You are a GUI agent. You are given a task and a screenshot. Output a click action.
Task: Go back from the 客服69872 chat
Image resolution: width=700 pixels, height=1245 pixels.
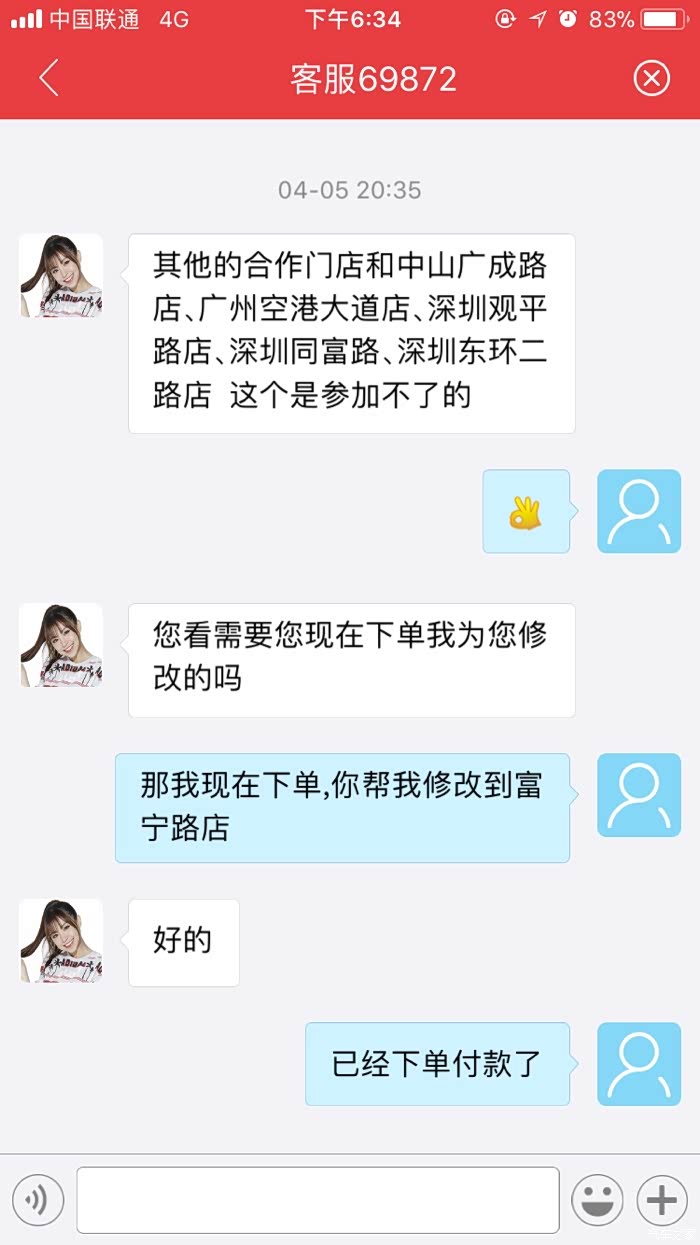coord(49,78)
